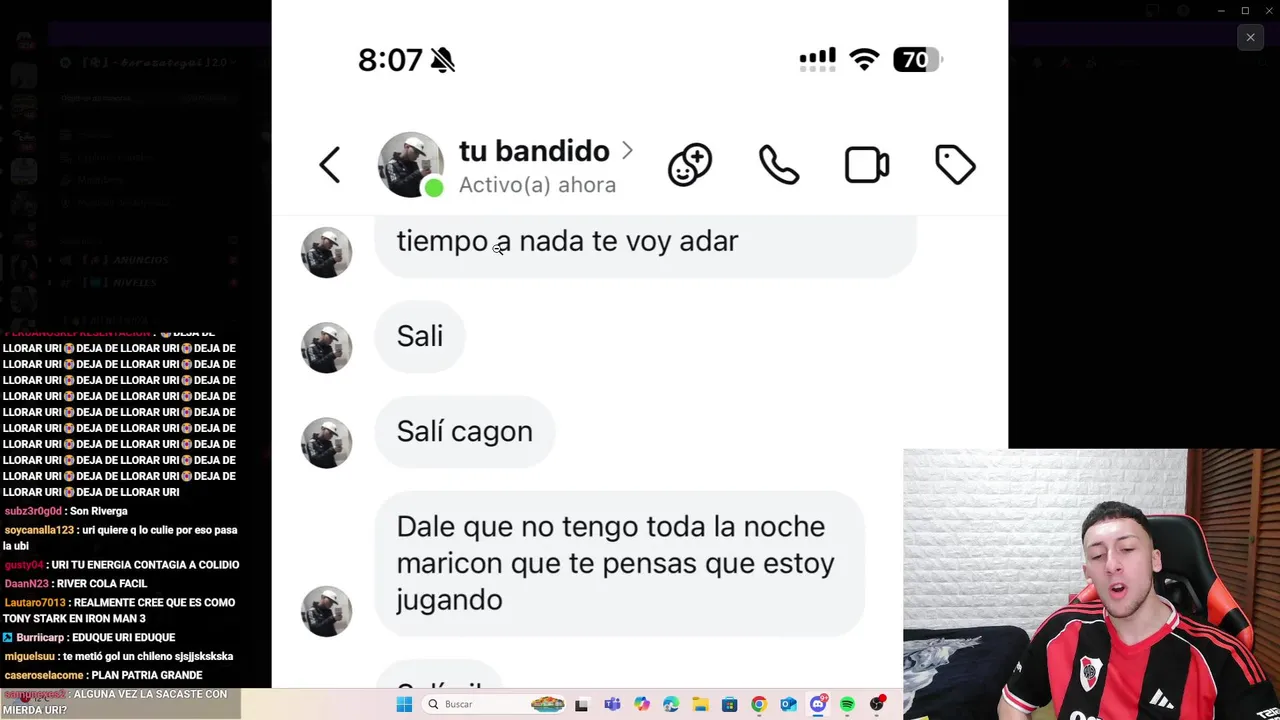The image size is (1280, 720).
Task: Close the image viewer with the X
Action: coord(1250,38)
